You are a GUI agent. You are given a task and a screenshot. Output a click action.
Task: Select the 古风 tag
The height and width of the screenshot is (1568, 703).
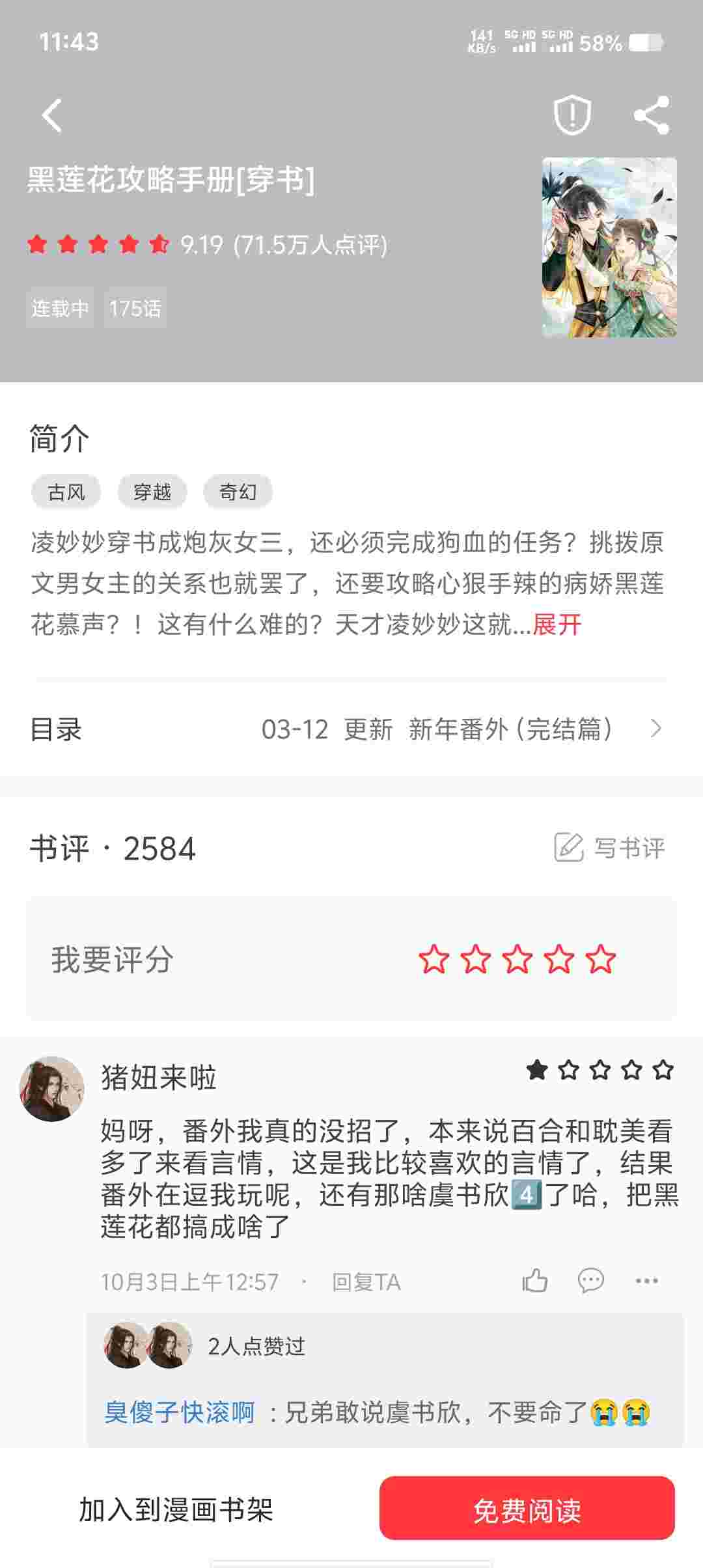click(x=66, y=492)
